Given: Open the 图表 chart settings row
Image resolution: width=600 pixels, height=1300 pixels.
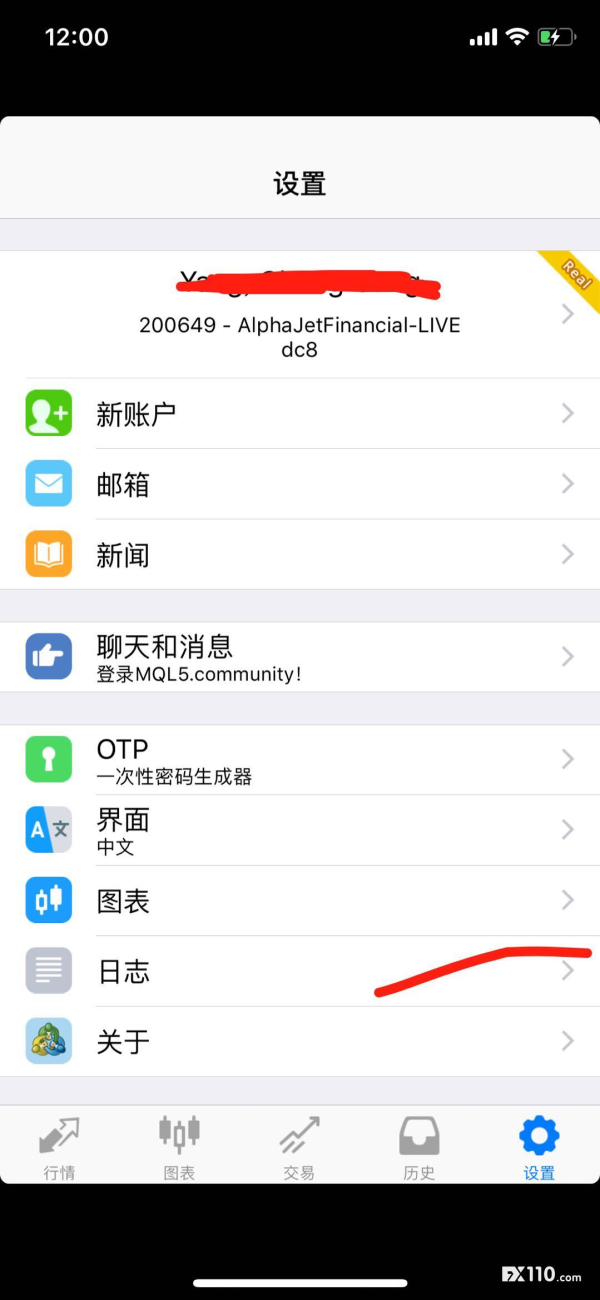Looking at the screenshot, I should point(300,900).
